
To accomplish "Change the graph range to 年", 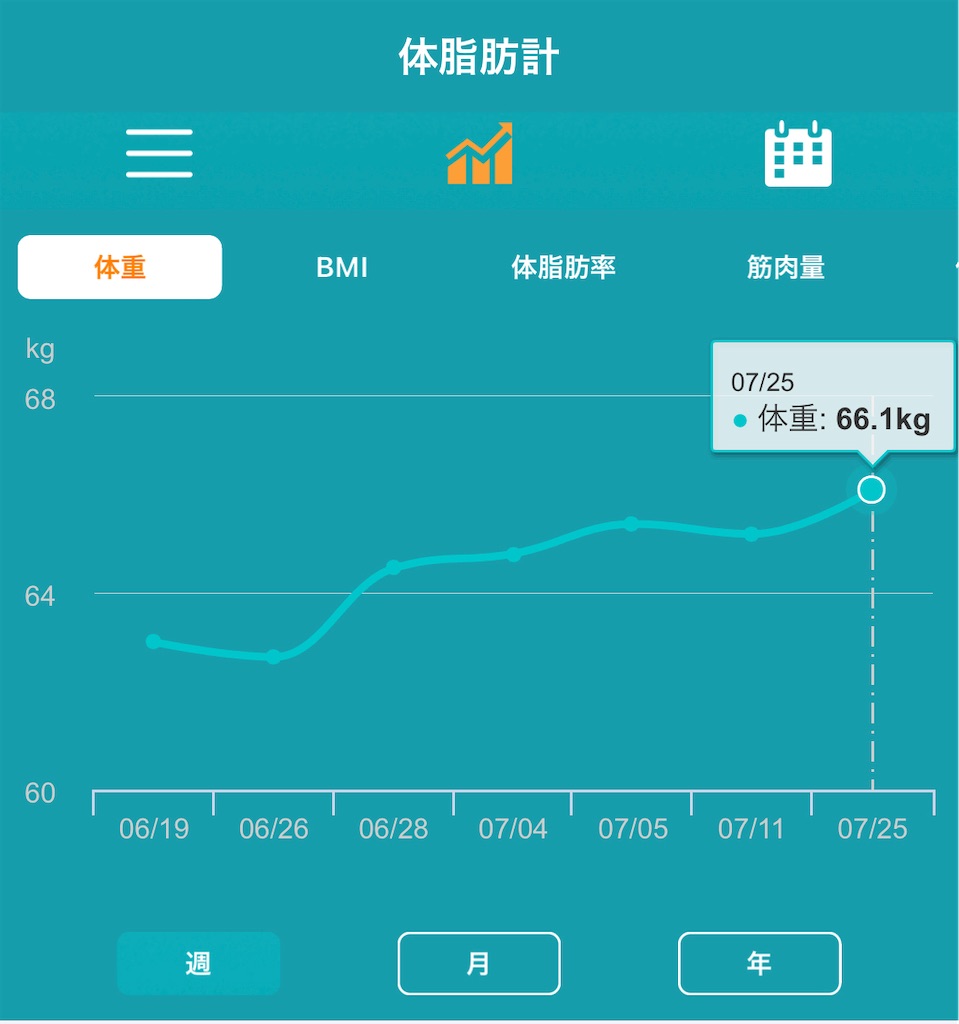I will [759, 963].
